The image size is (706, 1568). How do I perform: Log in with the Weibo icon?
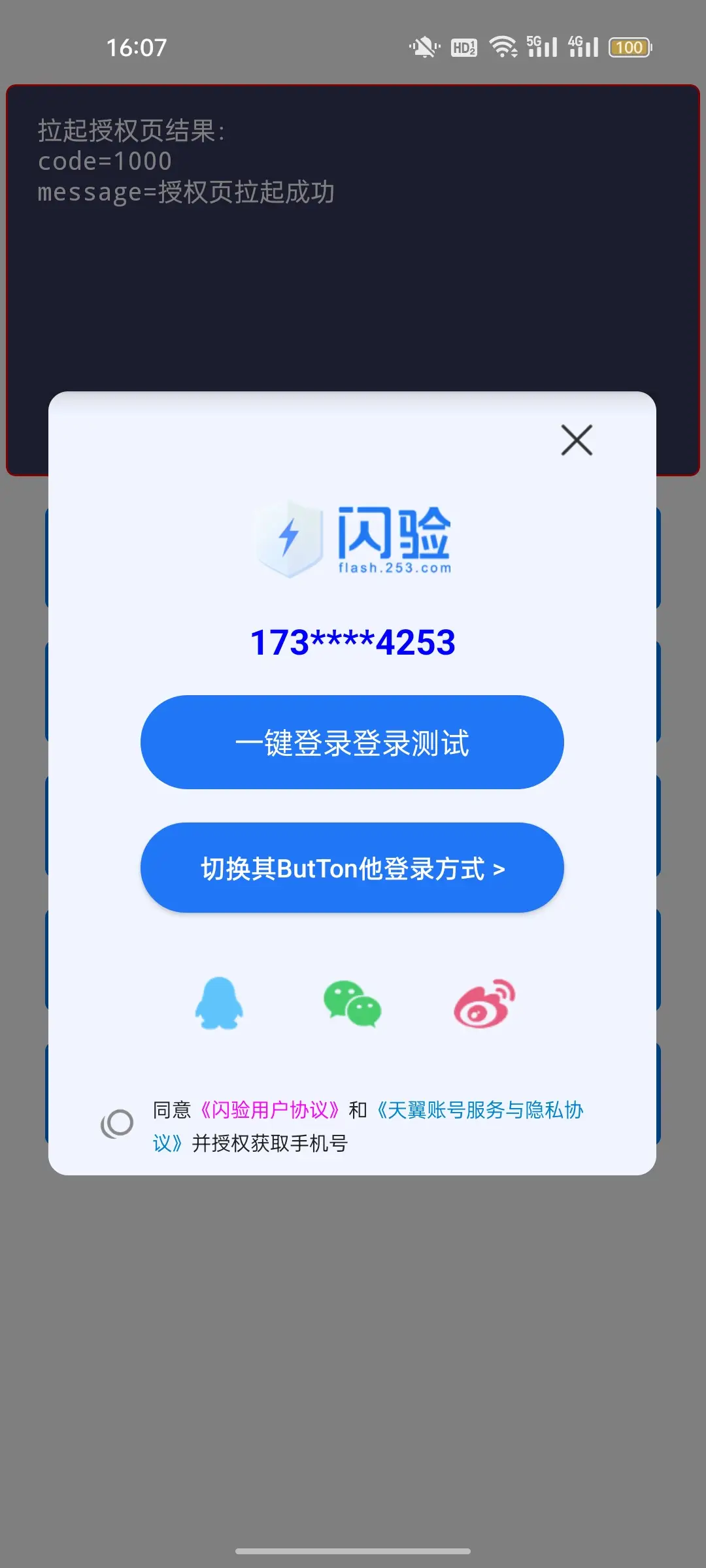(x=484, y=1004)
